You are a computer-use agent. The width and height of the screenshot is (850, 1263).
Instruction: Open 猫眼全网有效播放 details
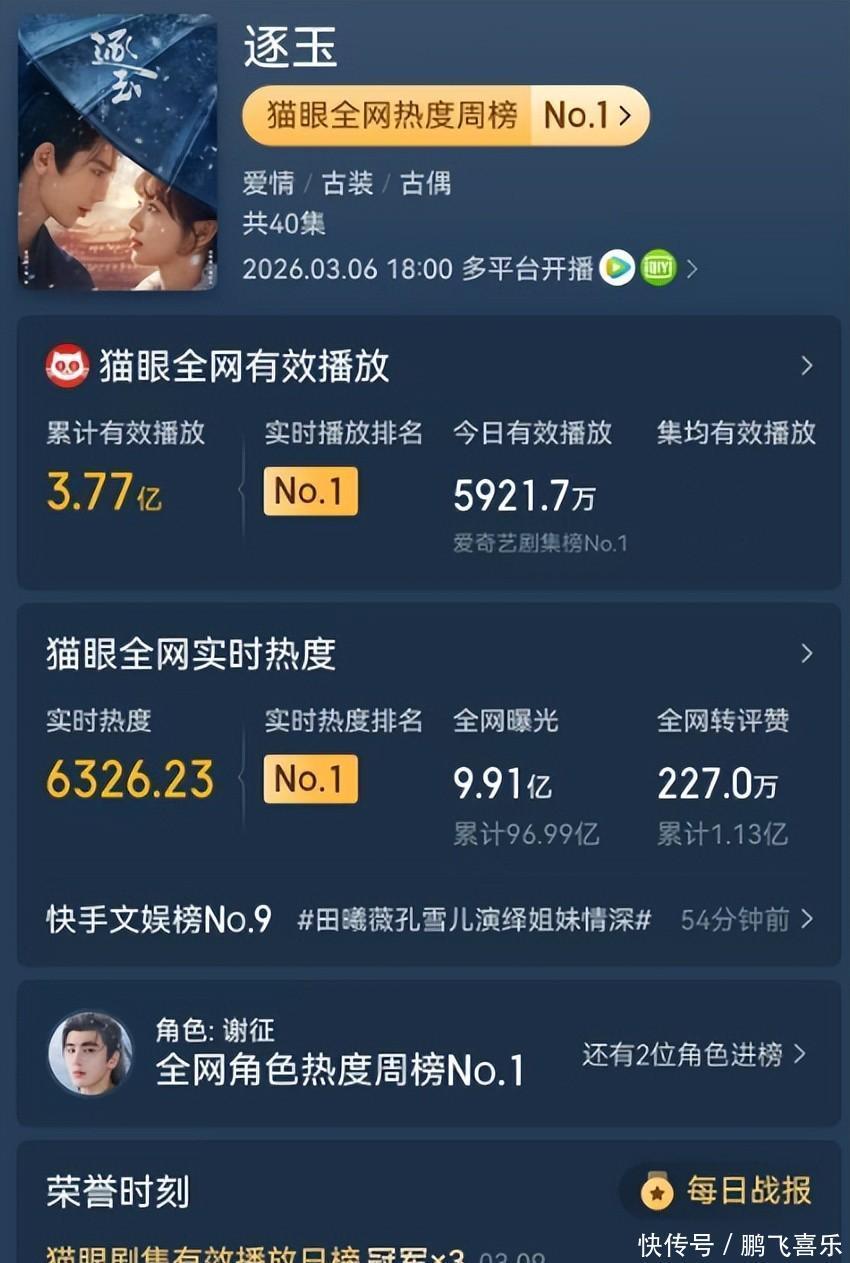(806, 367)
